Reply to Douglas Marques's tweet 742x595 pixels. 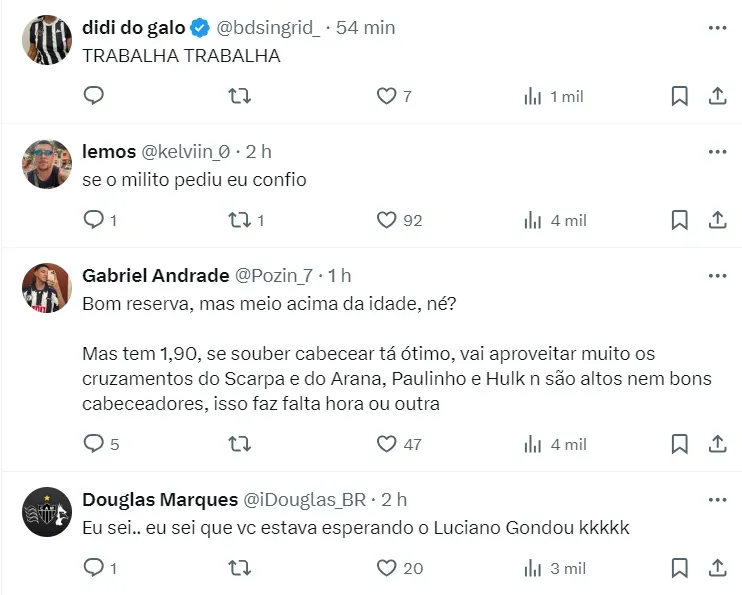click(x=94, y=568)
